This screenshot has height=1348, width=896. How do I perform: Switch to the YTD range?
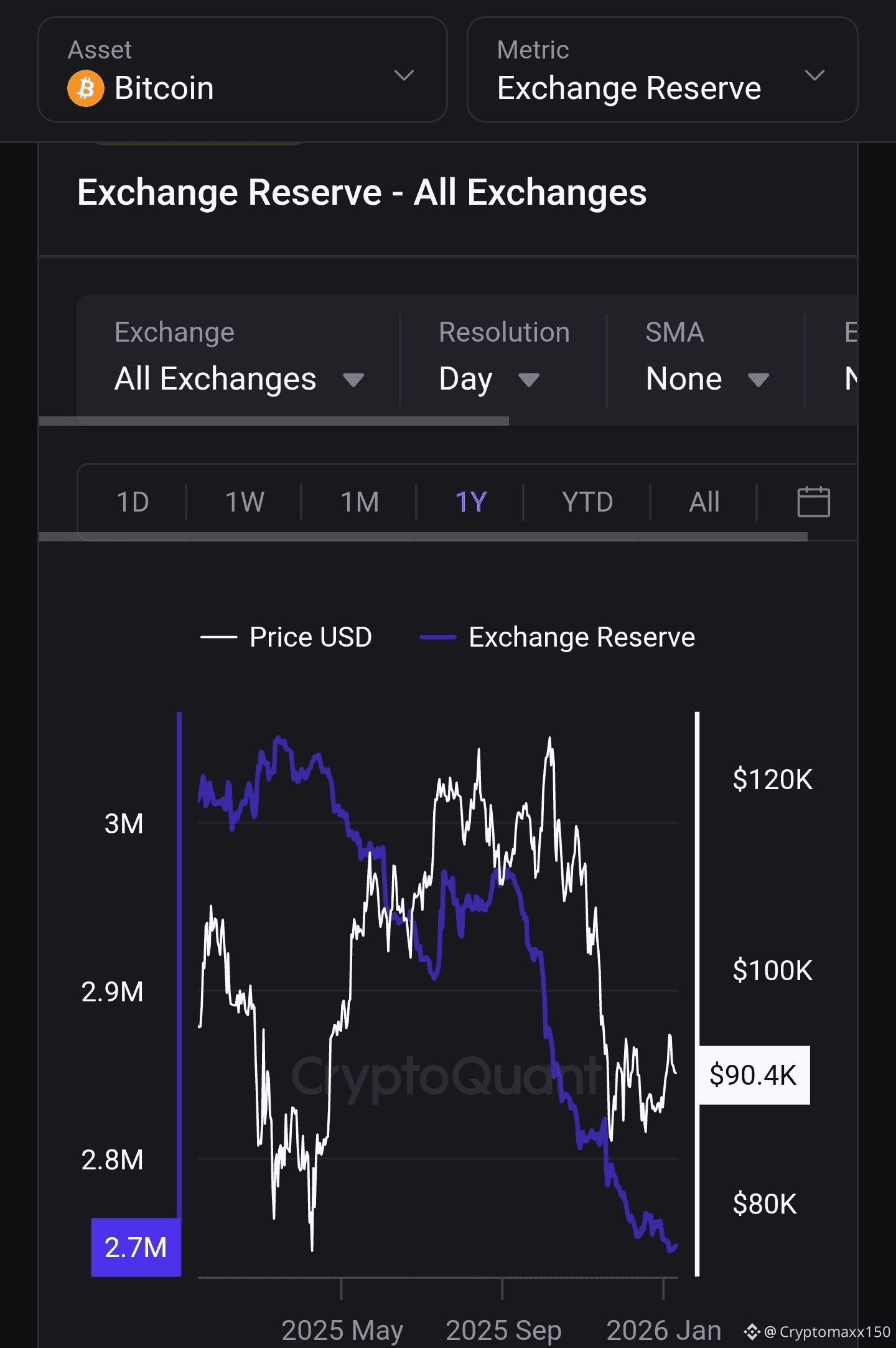tap(587, 502)
